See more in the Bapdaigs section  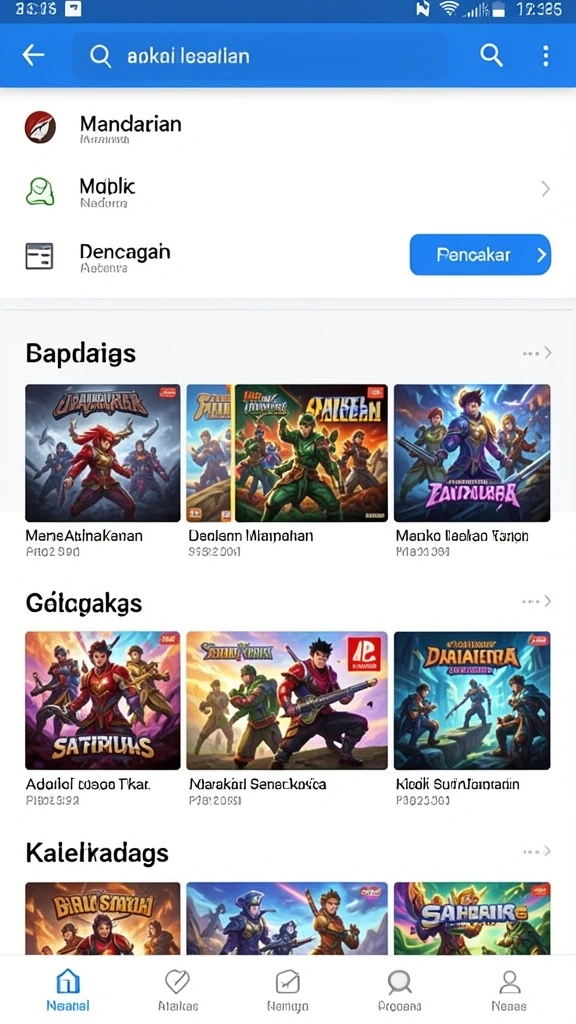(x=537, y=353)
